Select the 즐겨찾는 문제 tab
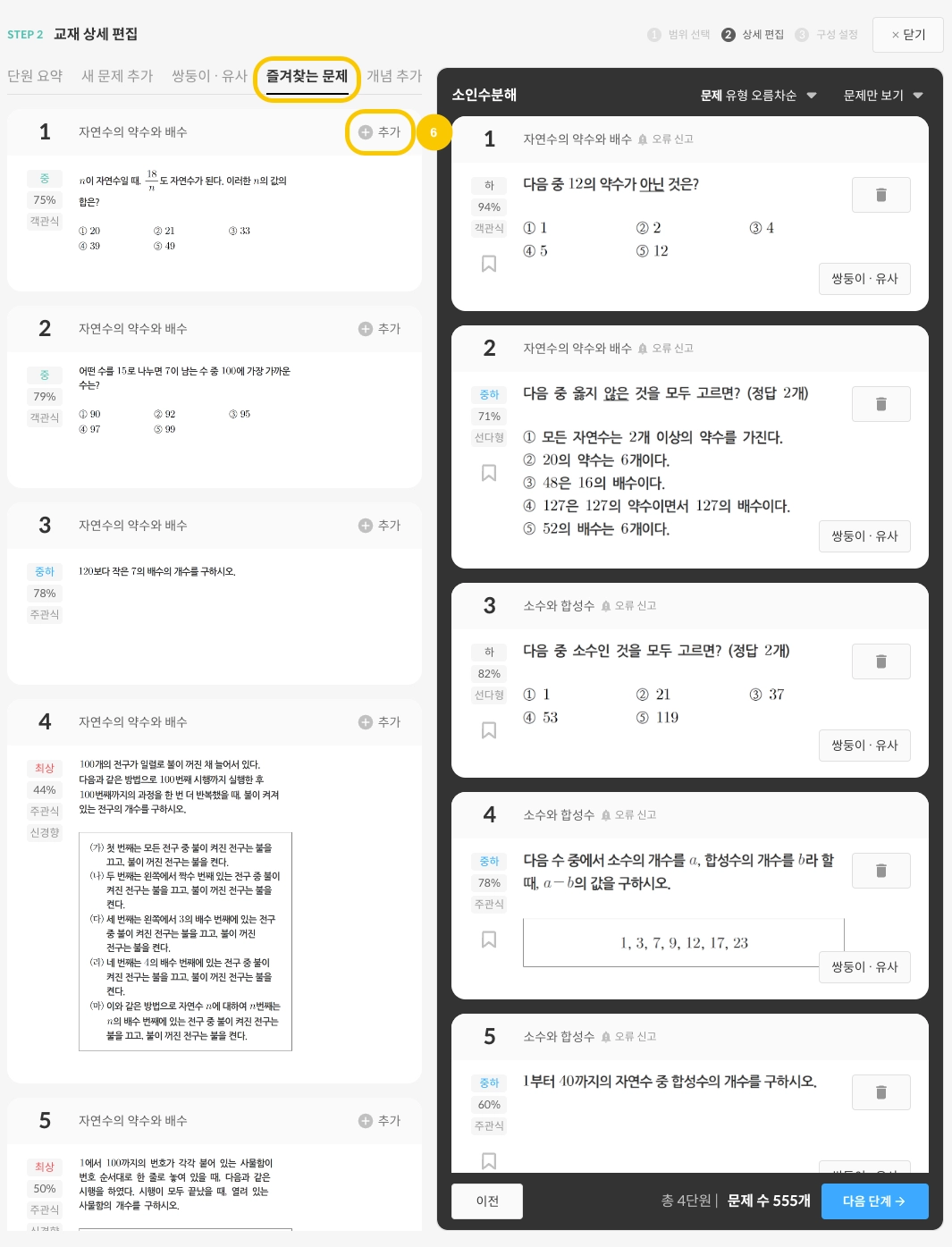Image resolution: width=952 pixels, height=1247 pixels. click(307, 76)
